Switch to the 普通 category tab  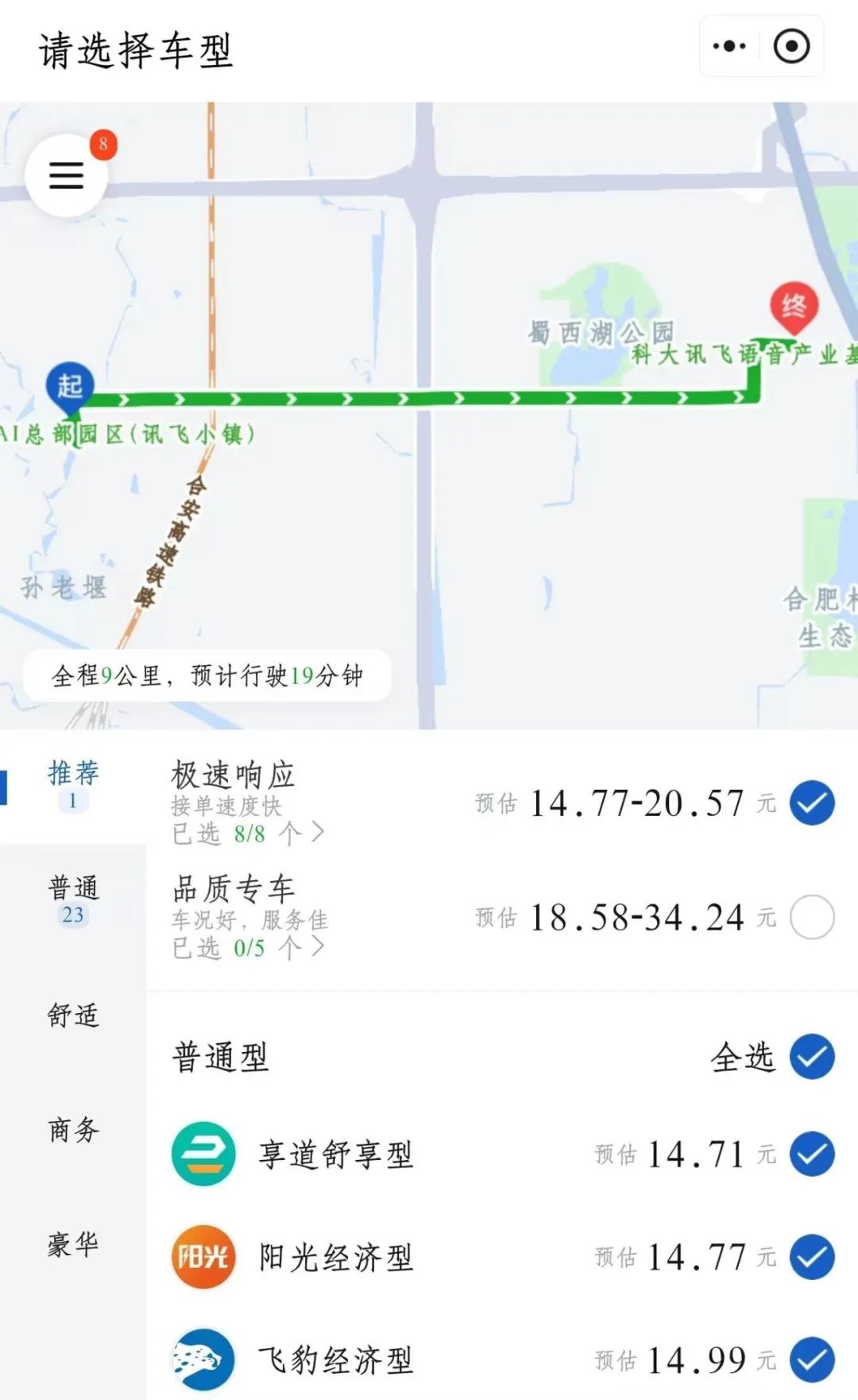[73, 900]
